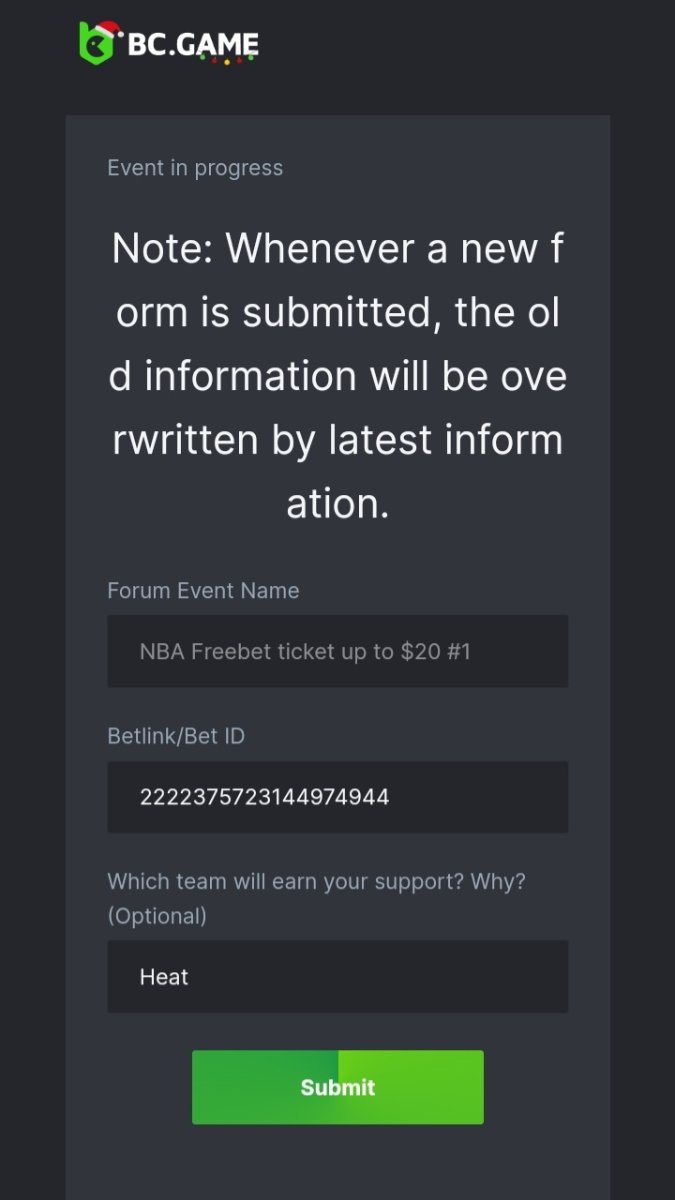Focus the team support answer field
675x1200 pixels.
pos(337,976)
